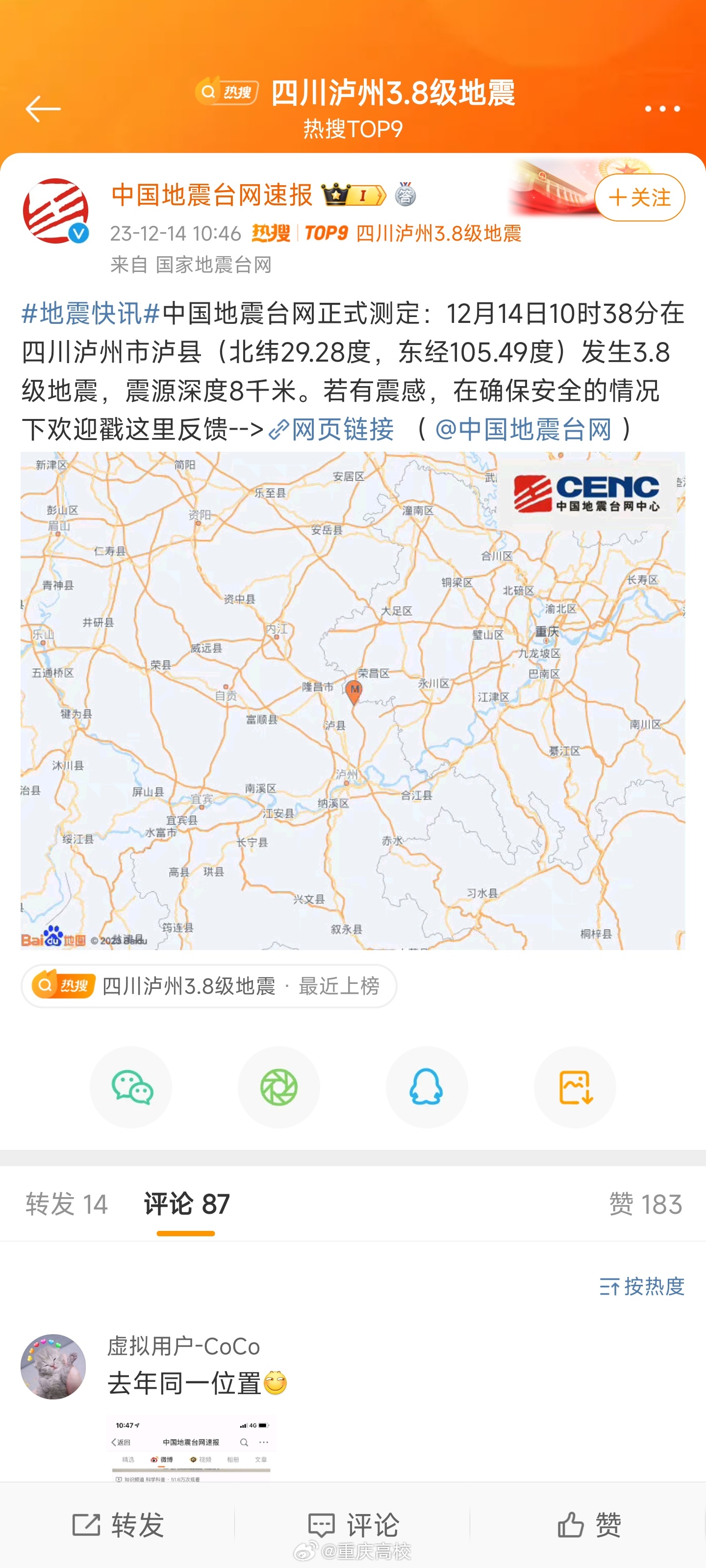Follow 中国地震台网速报 with 关注 button
The width and height of the screenshot is (706, 1568).
click(x=639, y=197)
